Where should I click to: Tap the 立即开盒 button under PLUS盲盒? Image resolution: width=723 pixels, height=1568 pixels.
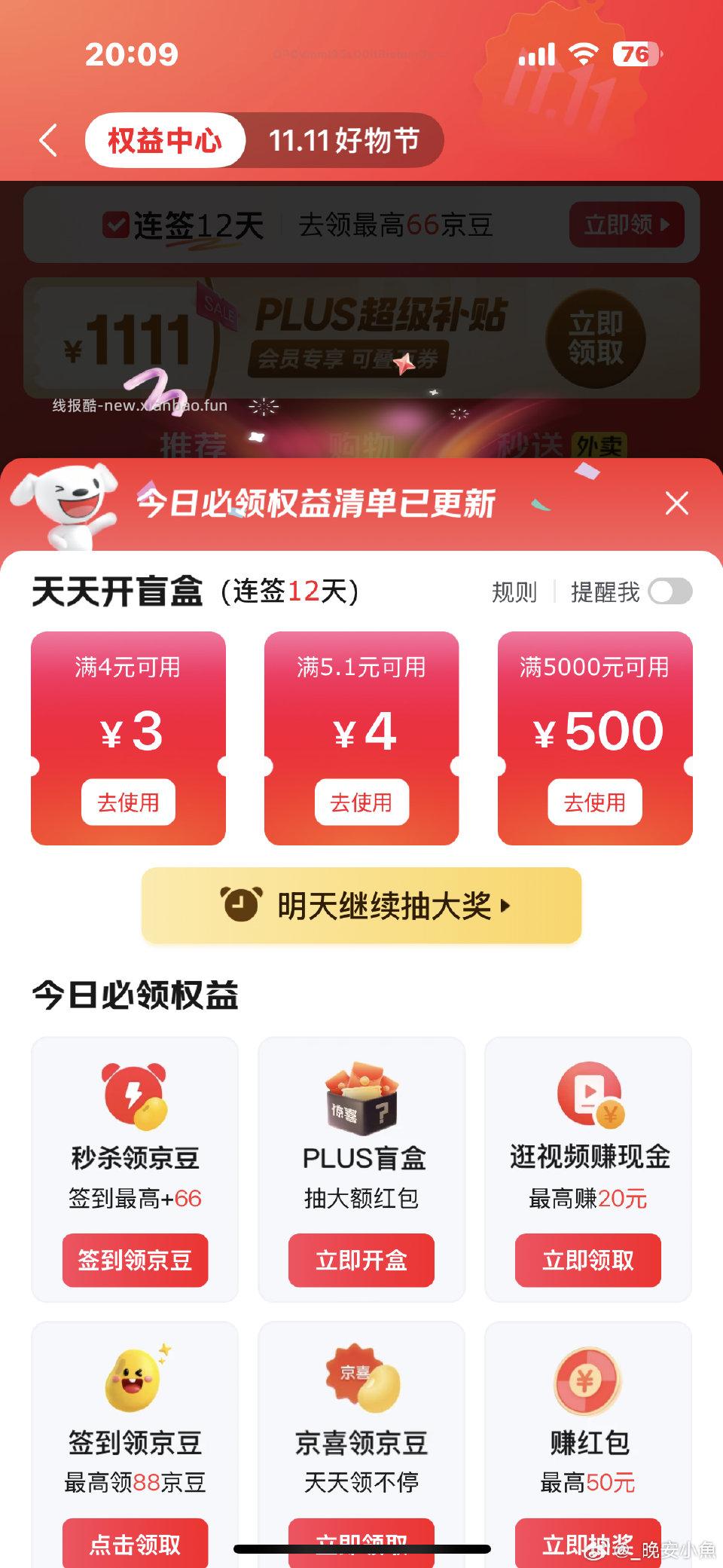click(x=360, y=1261)
